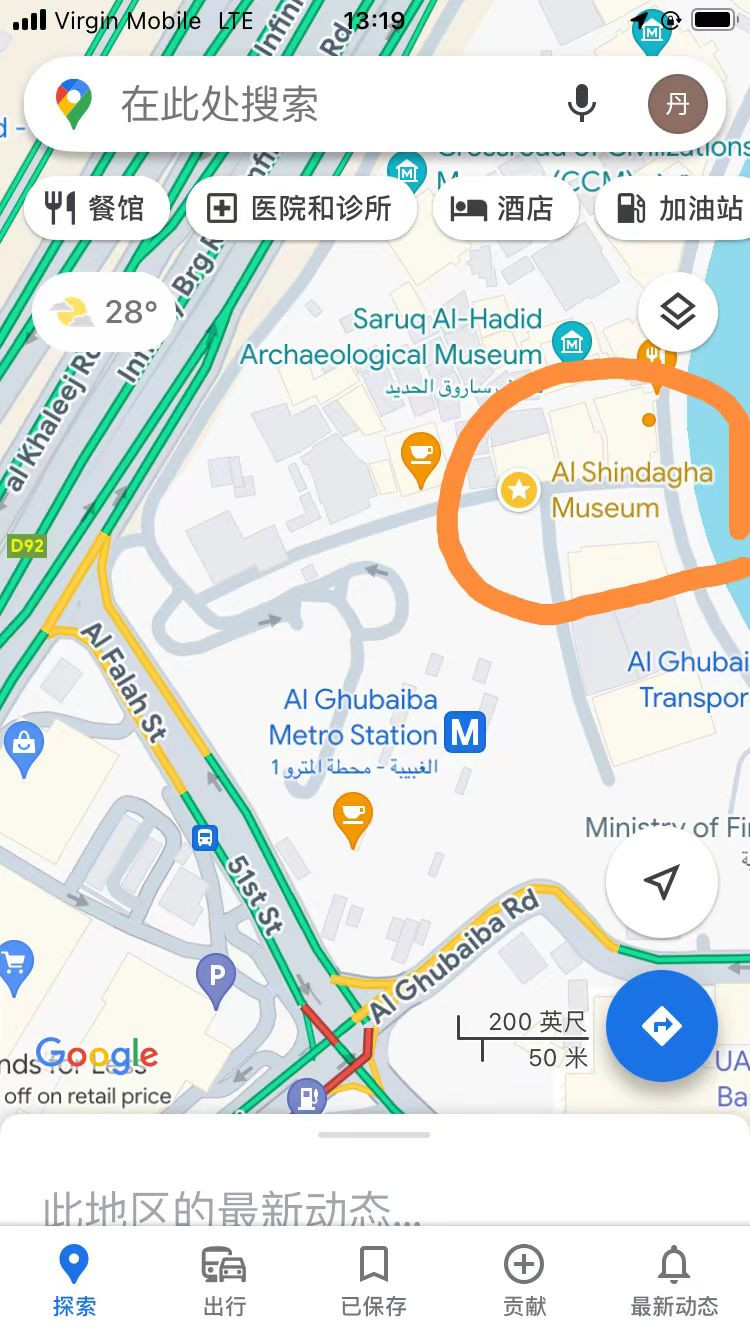Screen dimensions: 750x1334
Task: Open the blue directions button
Action: (x=661, y=1026)
